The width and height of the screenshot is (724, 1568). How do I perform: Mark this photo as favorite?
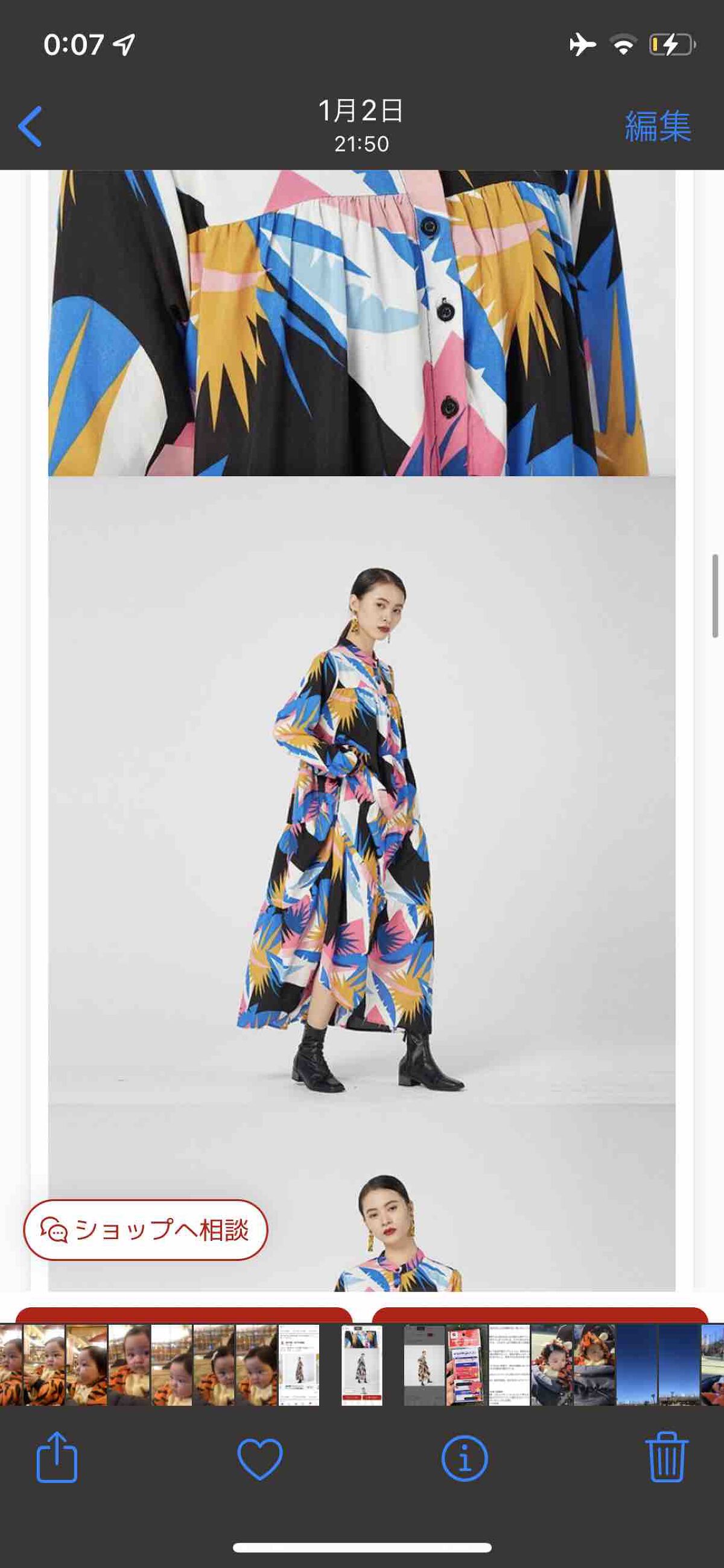pyautogui.click(x=260, y=1459)
